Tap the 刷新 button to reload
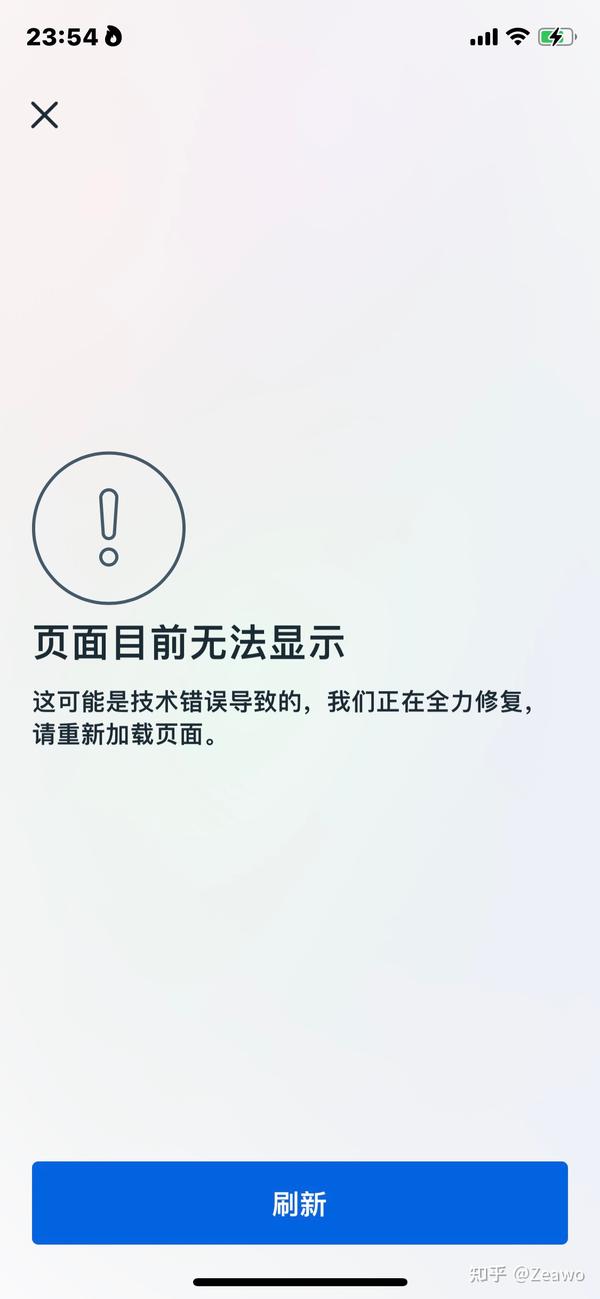600x1299 pixels. click(x=300, y=1203)
